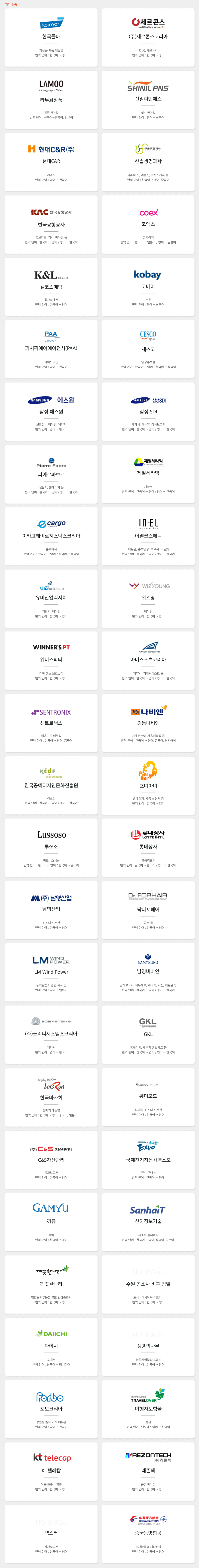This screenshot has height=1568, width=199.
Task: View the 신일피엔에스 card
Action: point(148,100)
